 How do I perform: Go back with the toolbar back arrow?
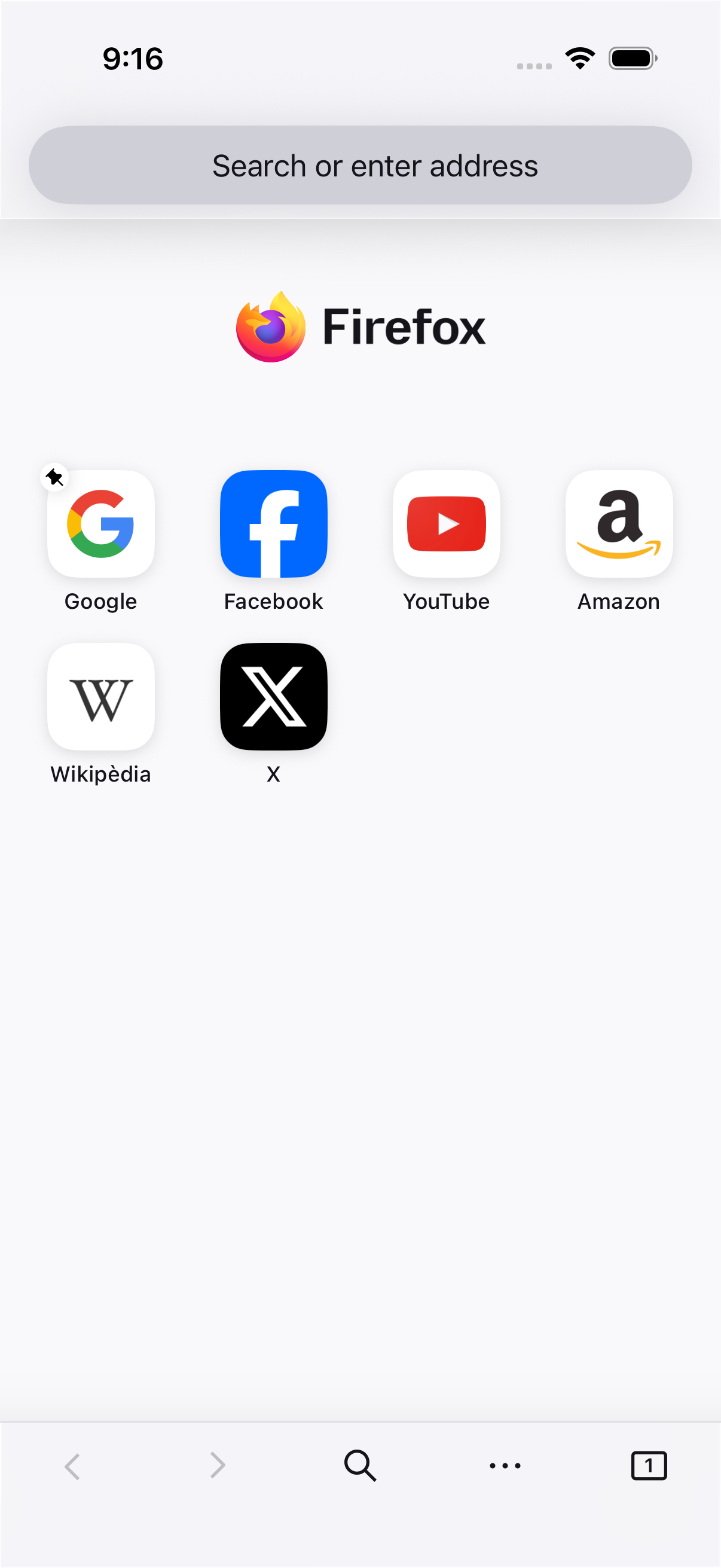tap(72, 1466)
